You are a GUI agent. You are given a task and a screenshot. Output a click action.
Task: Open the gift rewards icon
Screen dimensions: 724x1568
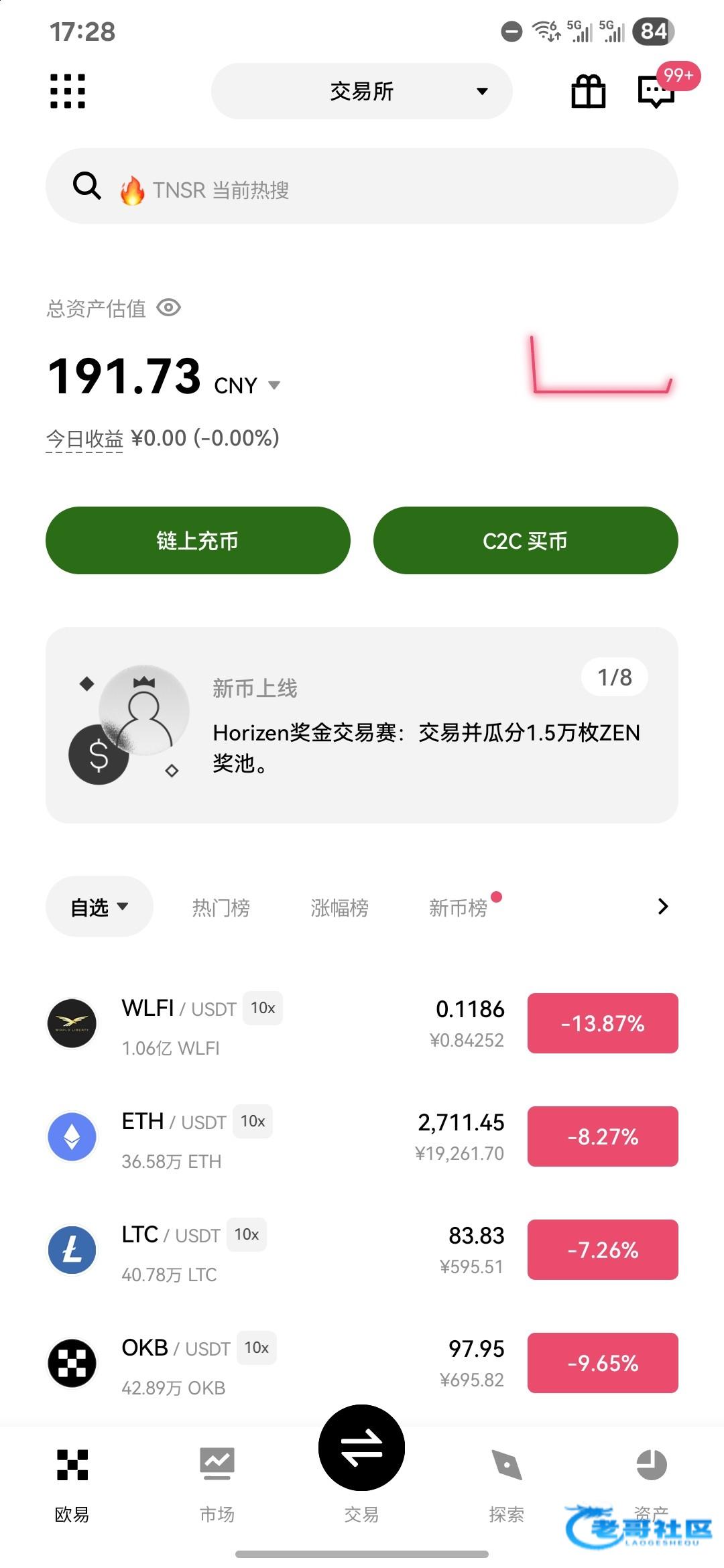click(588, 91)
